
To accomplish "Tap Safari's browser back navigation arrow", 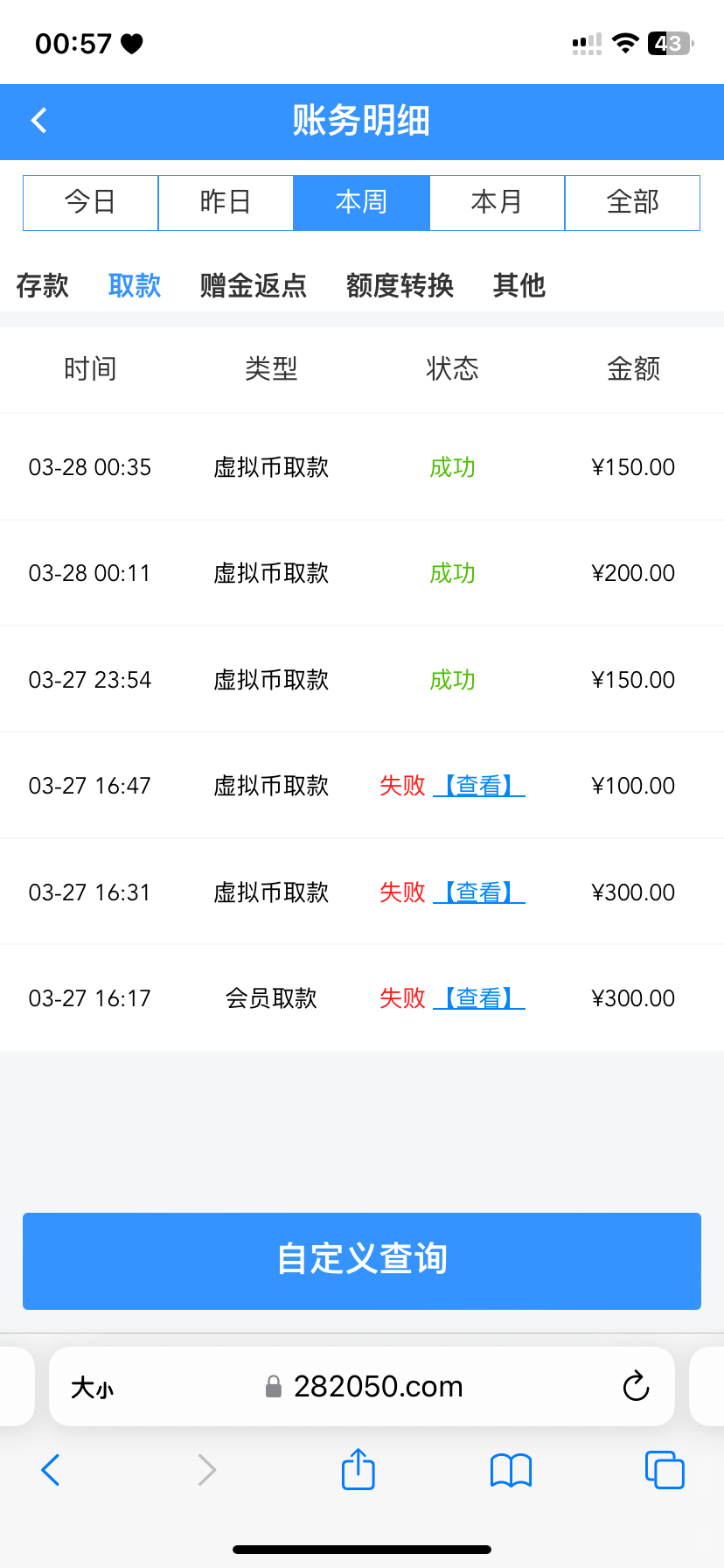I will [x=50, y=1470].
